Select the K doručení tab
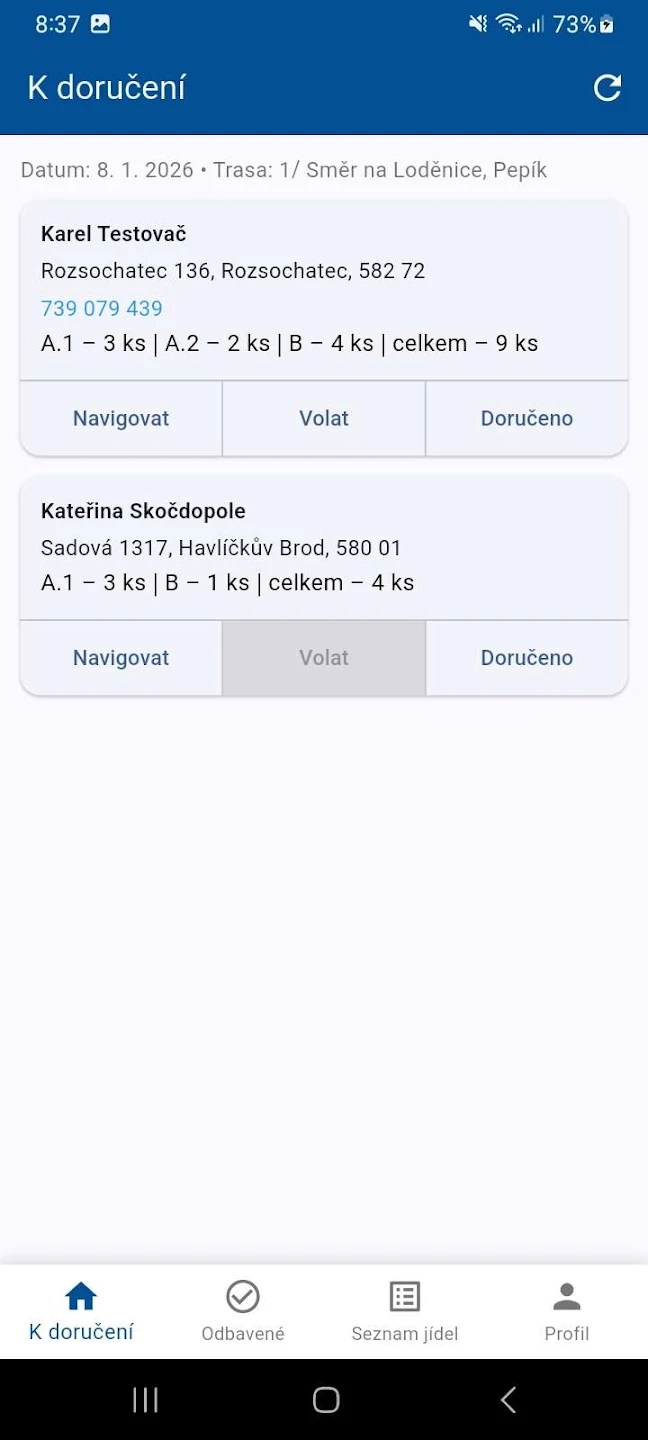 81,1311
